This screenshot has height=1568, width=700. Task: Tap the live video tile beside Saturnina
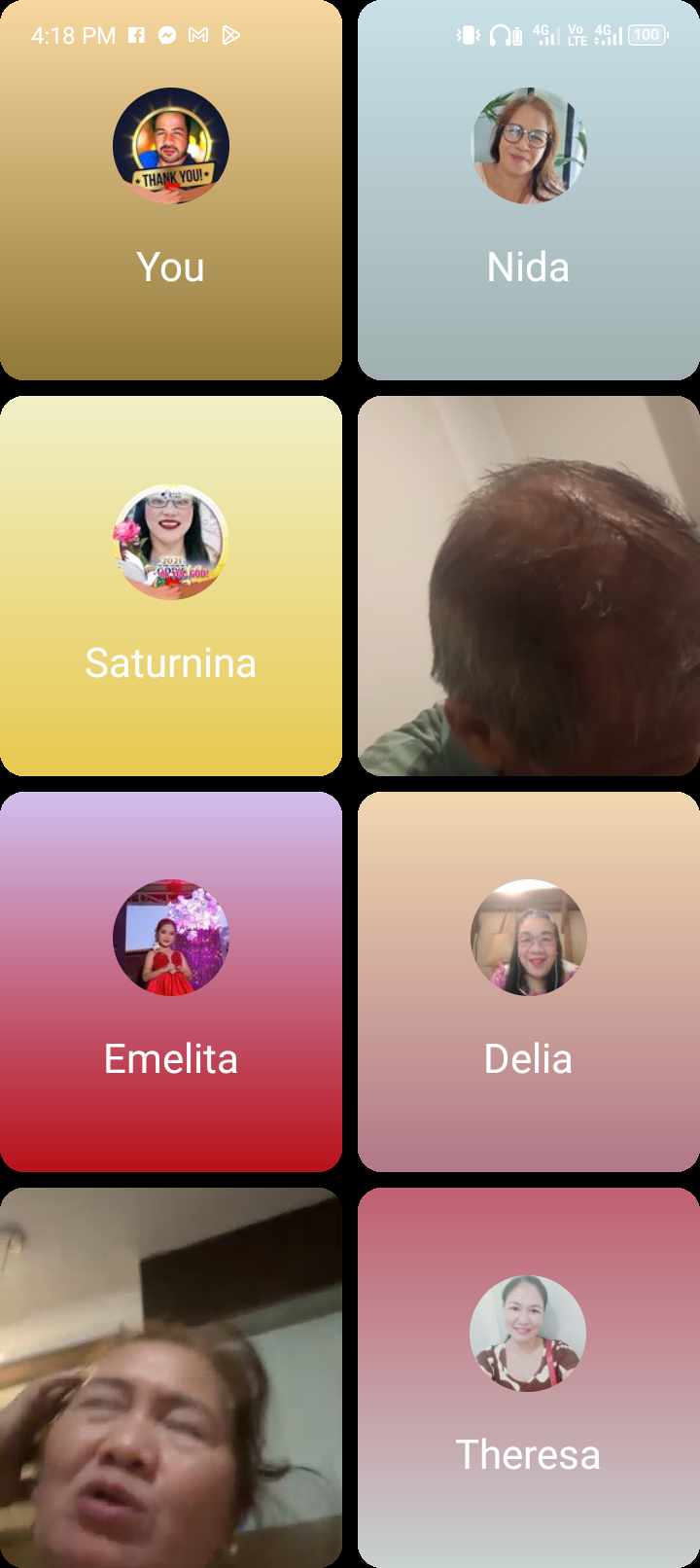point(528,586)
